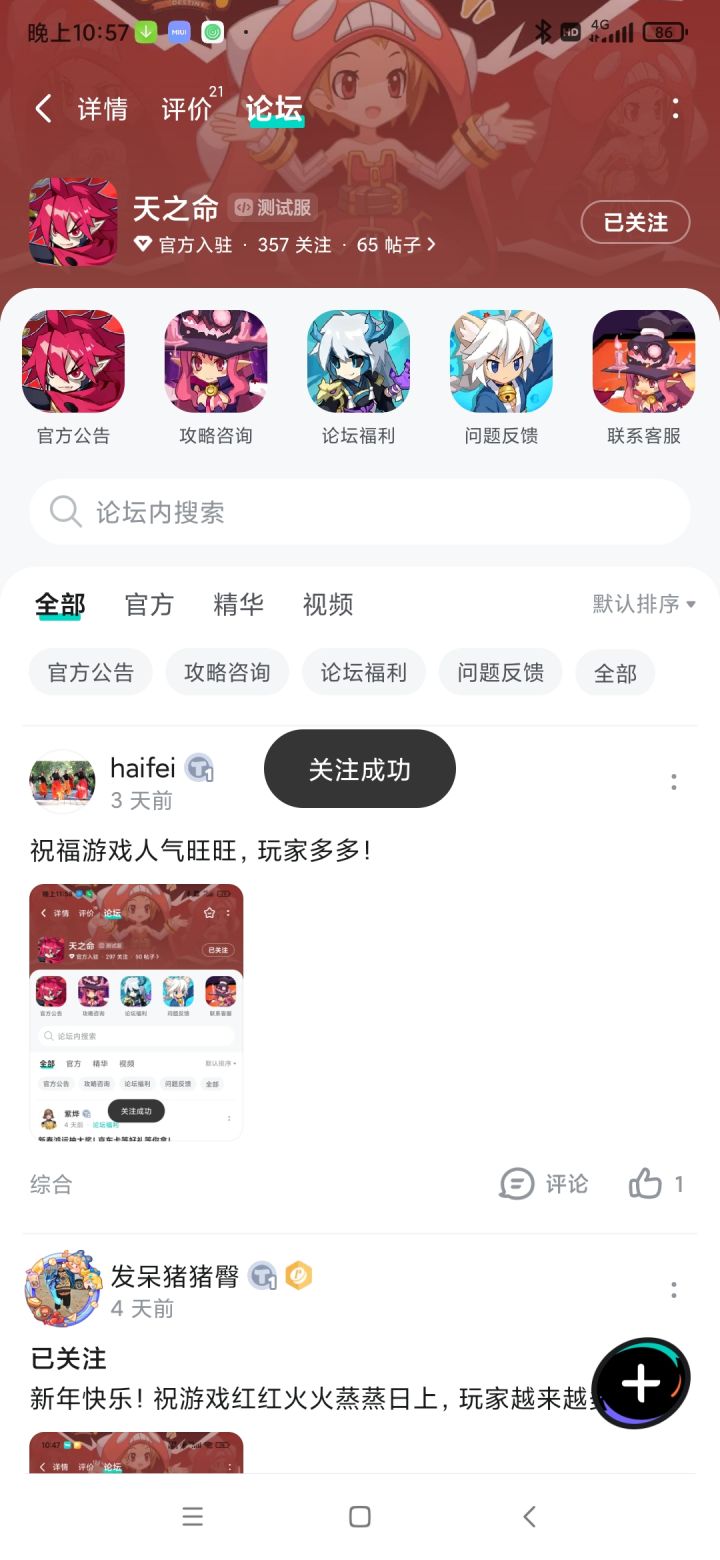
Task: Open the 攻略咨询 forum section icon
Action: 215,362
